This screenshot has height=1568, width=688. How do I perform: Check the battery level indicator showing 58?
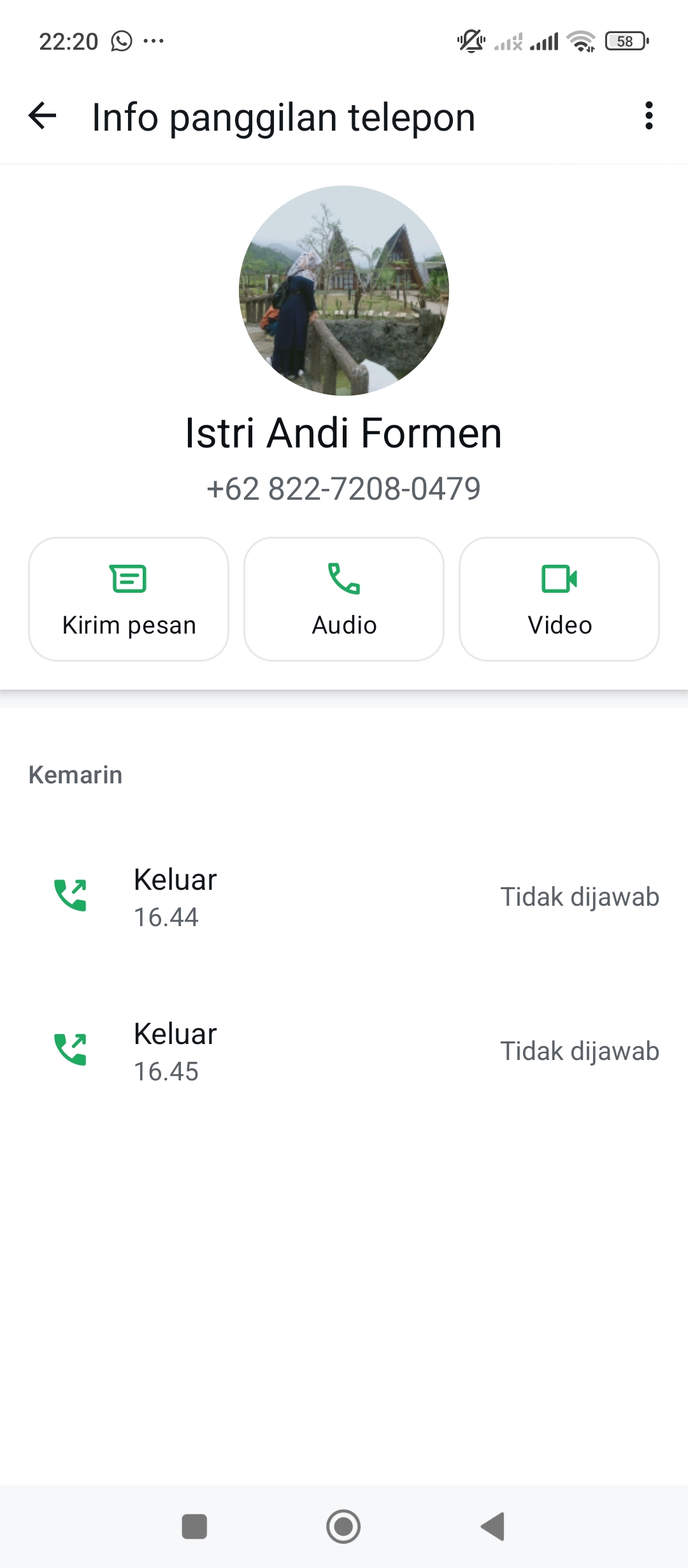pos(625,41)
